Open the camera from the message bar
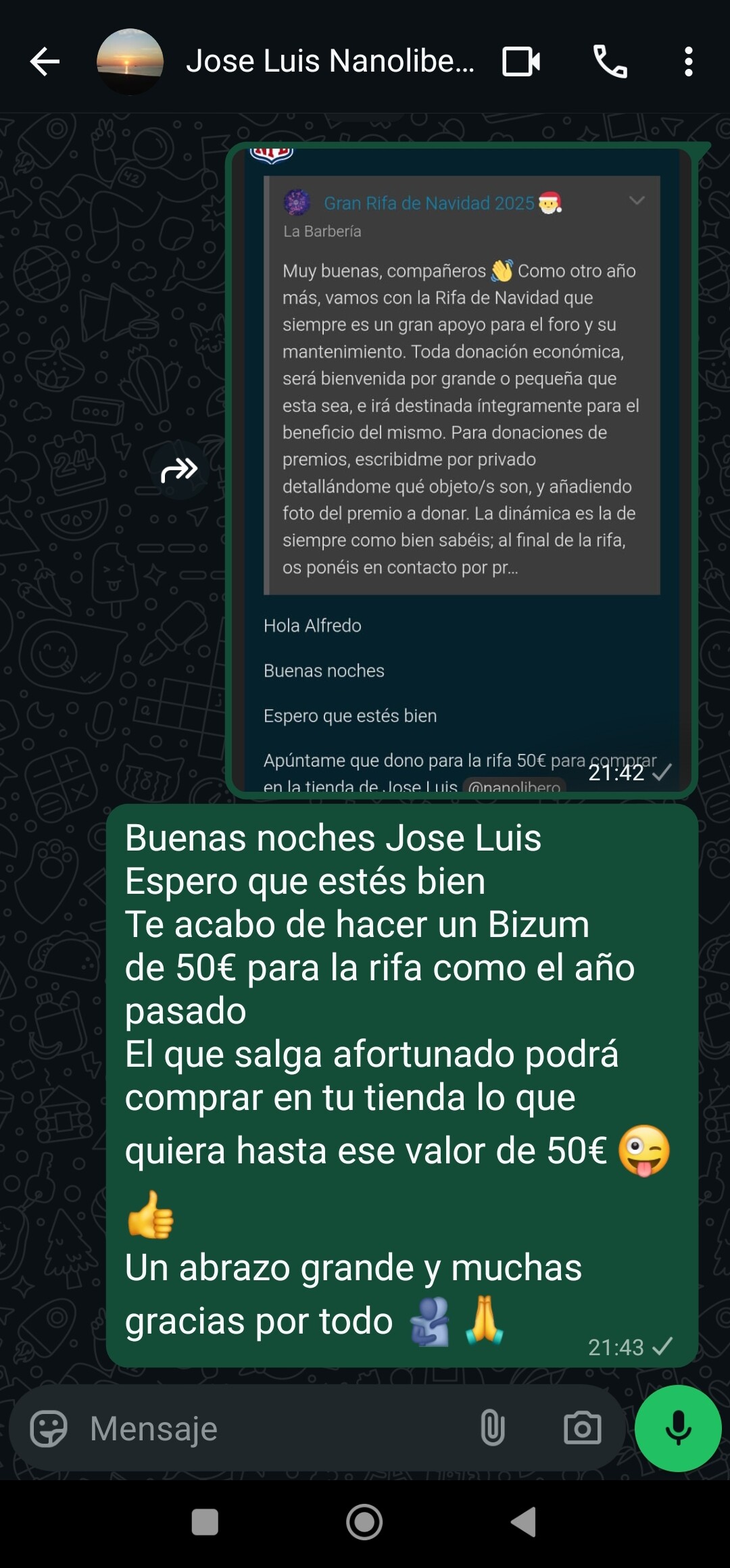 (582, 1428)
